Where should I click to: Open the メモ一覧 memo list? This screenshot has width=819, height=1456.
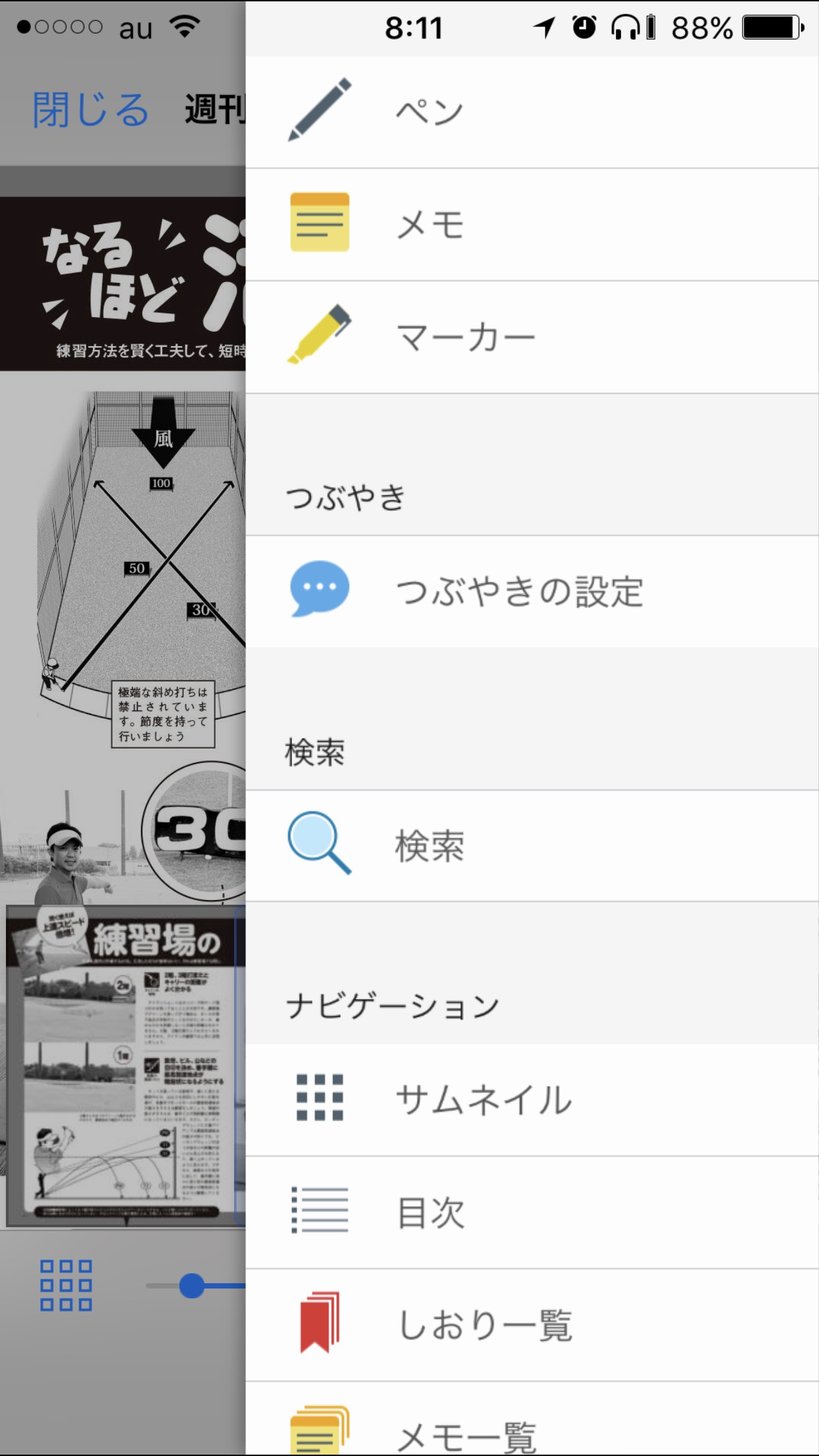click(x=531, y=1431)
